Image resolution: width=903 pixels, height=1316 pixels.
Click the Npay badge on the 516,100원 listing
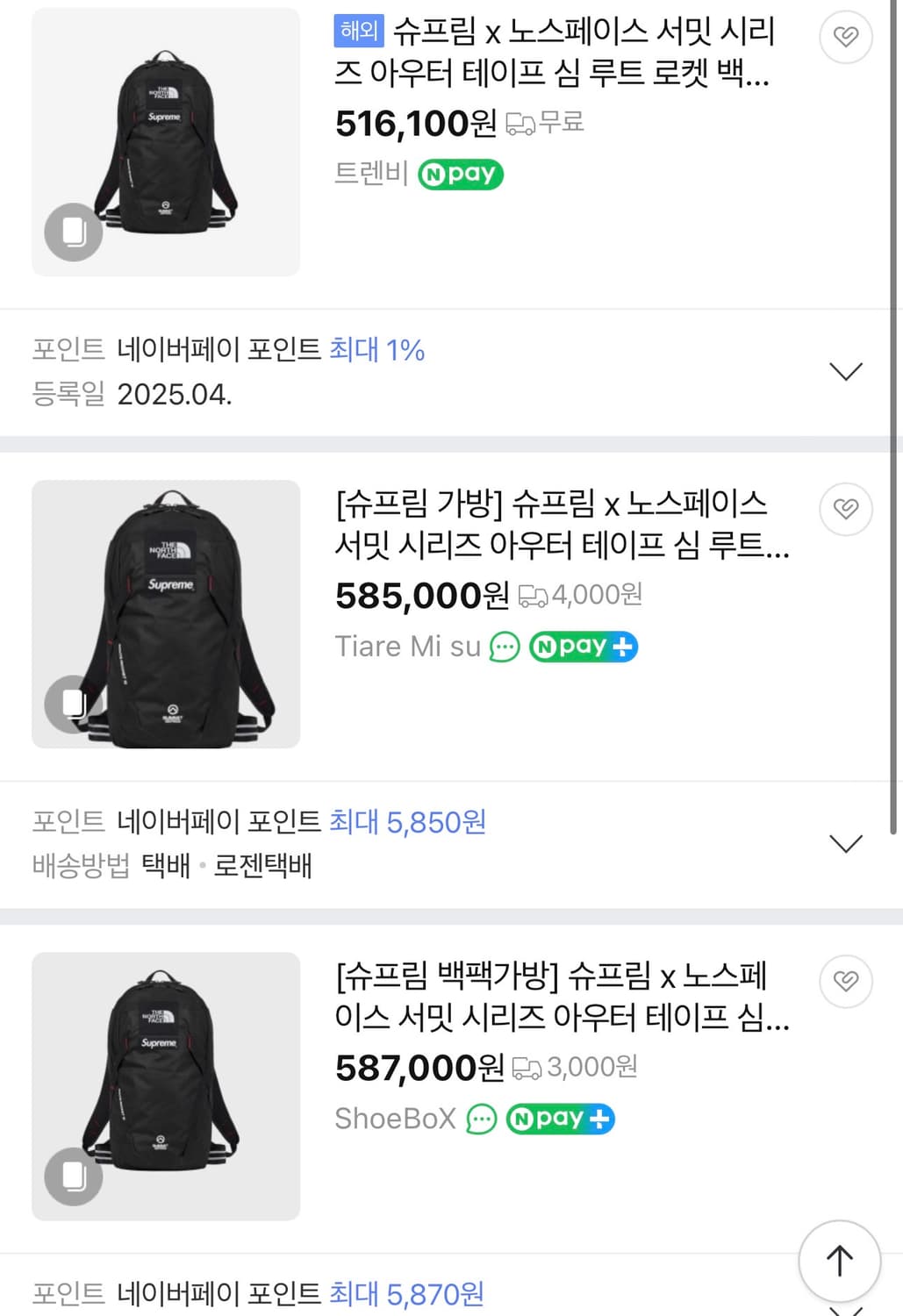coord(460,174)
